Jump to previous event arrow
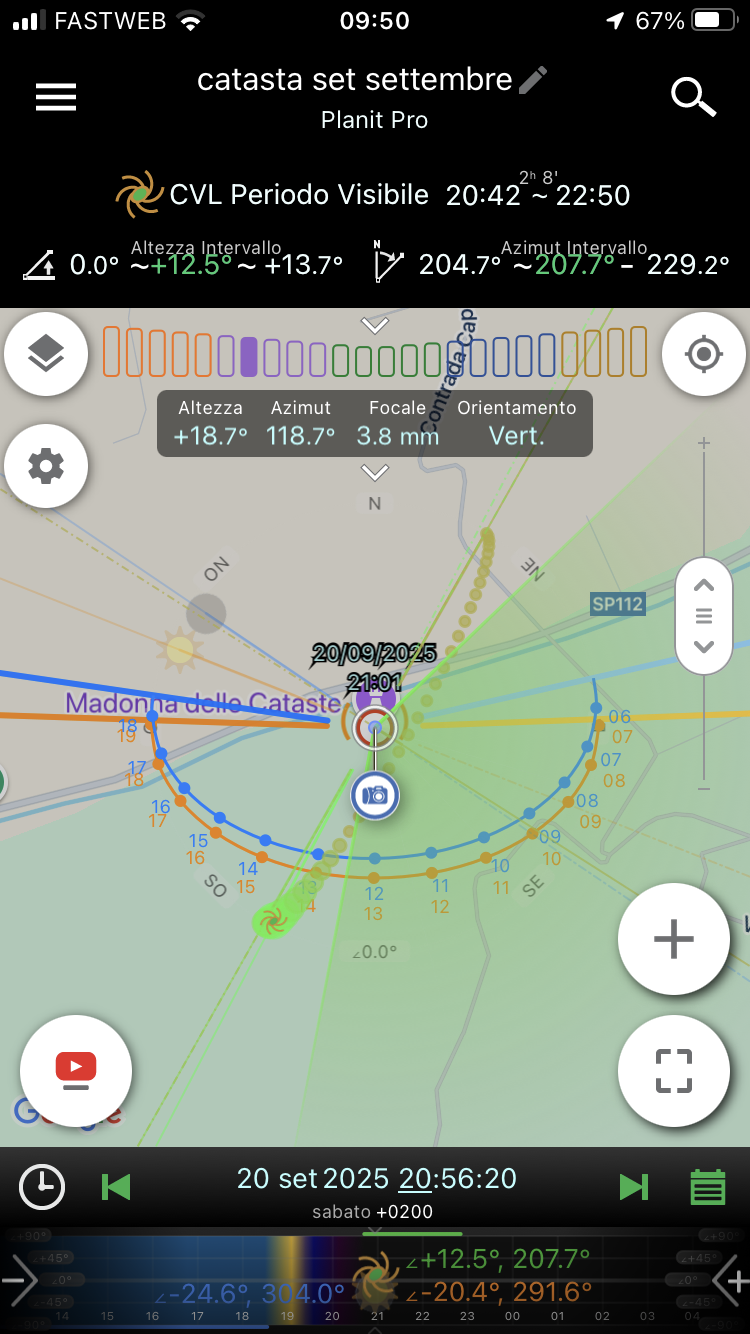Screen dimensions: 750x1334 pyautogui.click(x=117, y=1187)
